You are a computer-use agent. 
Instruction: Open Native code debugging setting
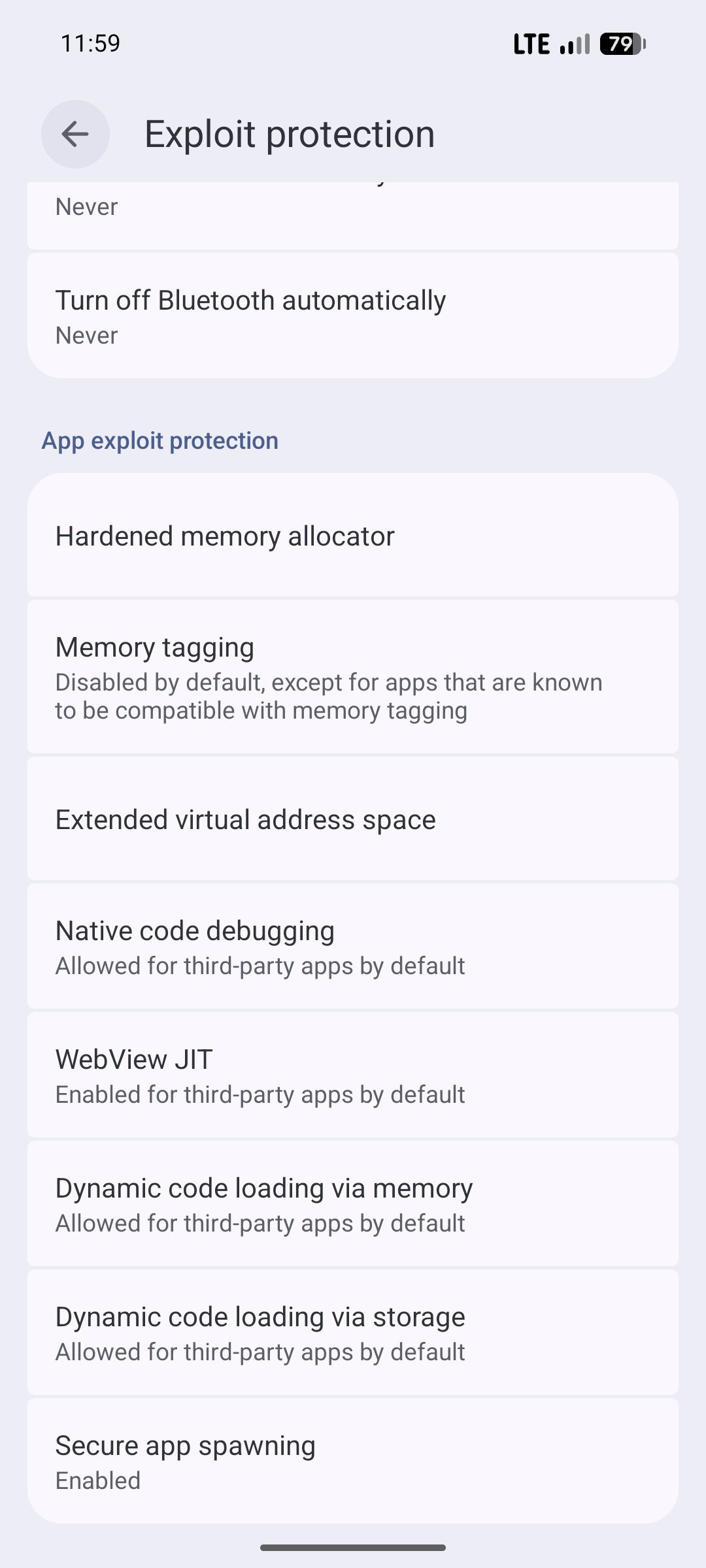(353, 947)
